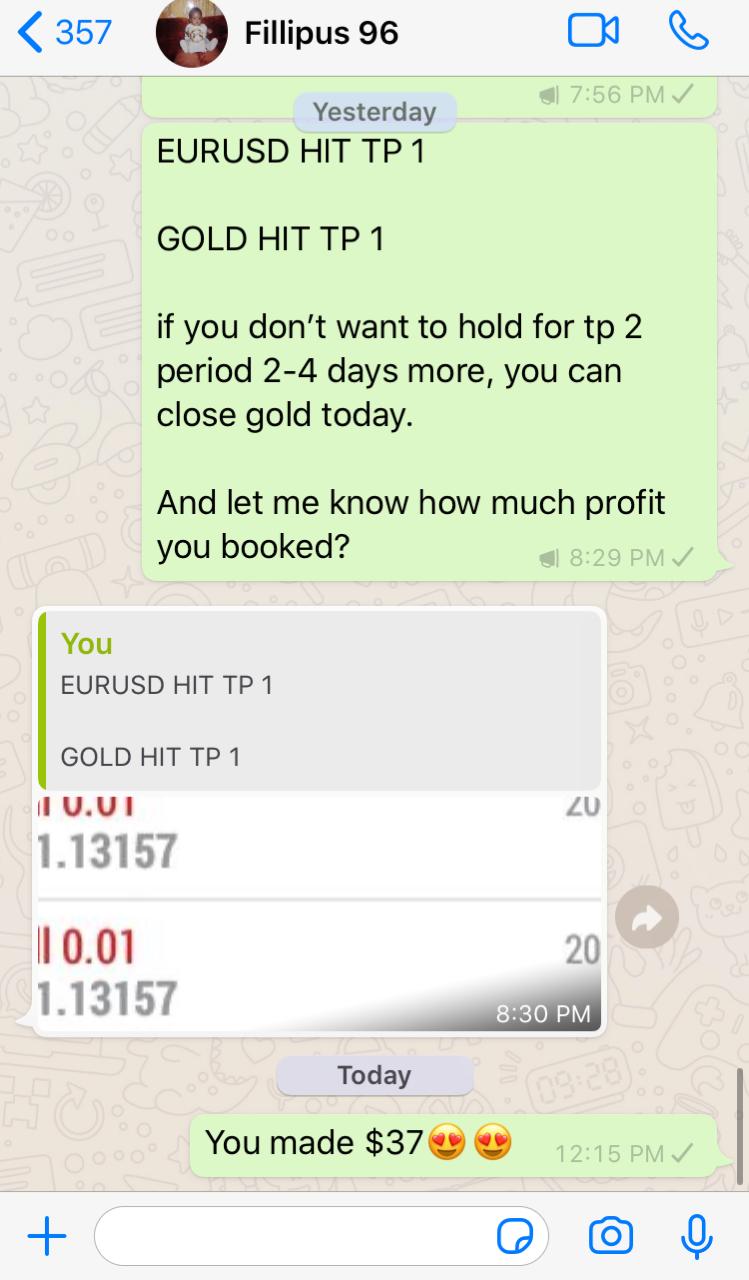The width and height of the screenshot is (749, 1280).
Task: Start a video call with Fillipus 96
Action: tap(593, 32)
